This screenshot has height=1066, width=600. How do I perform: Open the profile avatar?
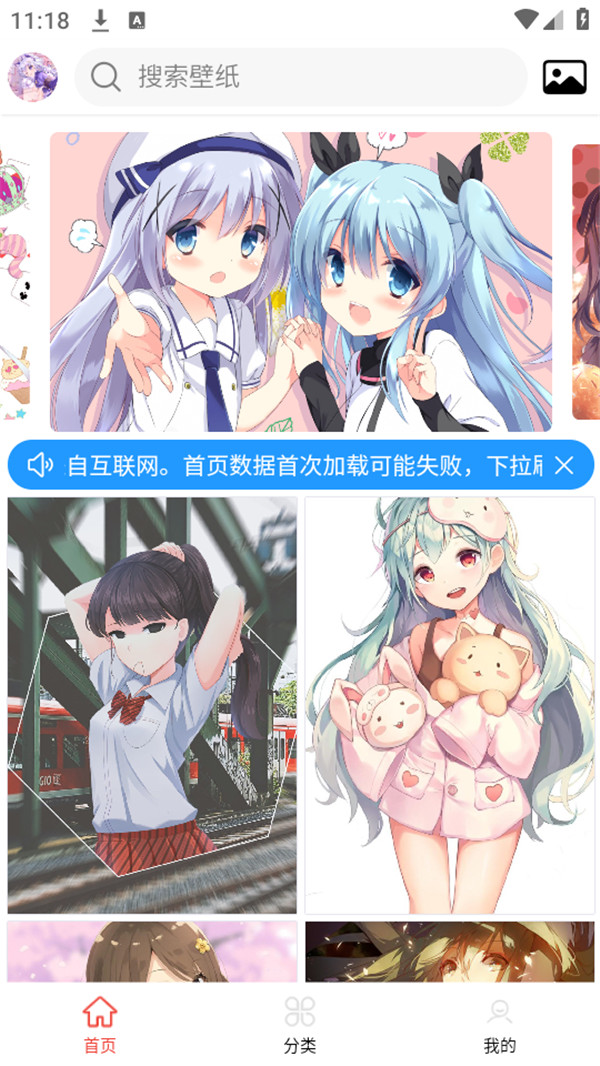[x=33, y=77]
